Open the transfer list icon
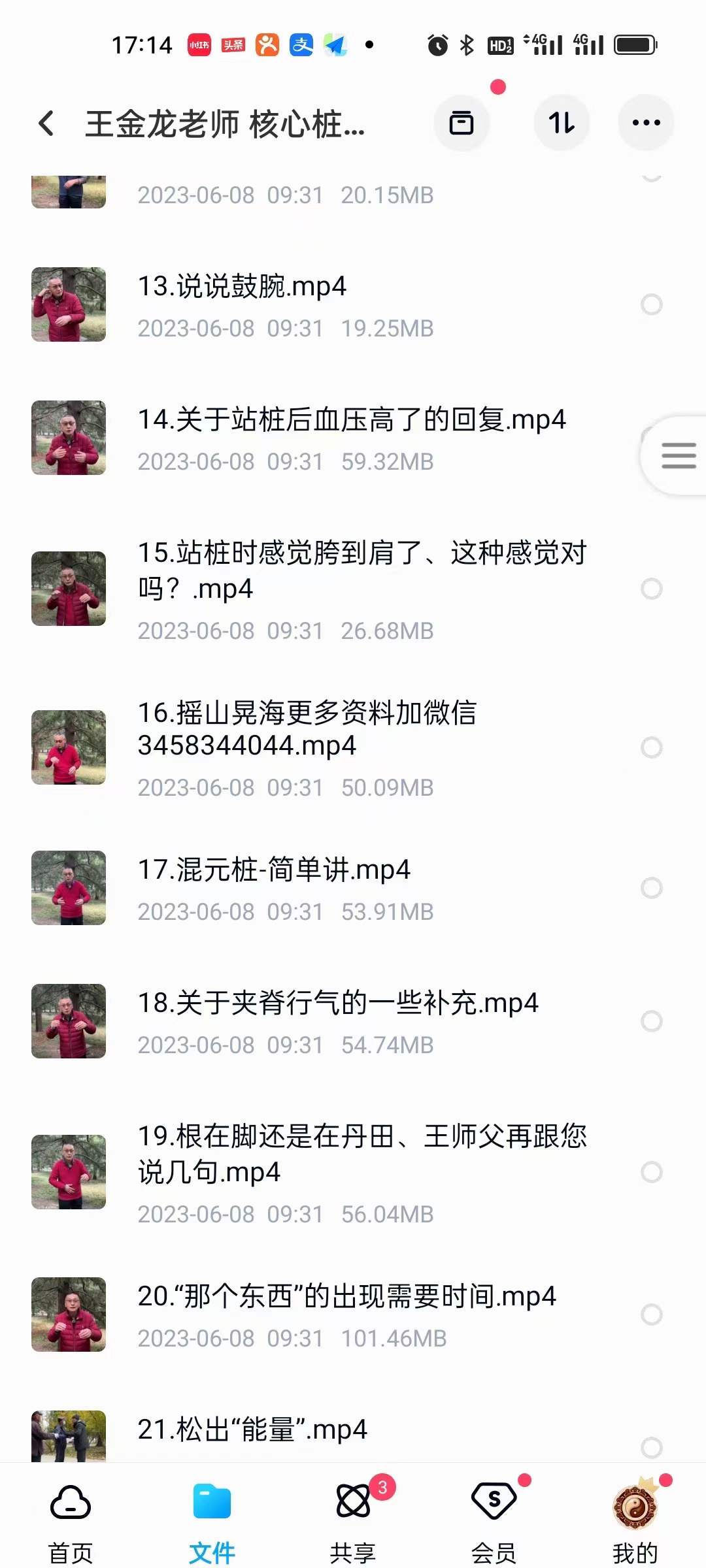 pyautogui.click(x=462, y=123)
